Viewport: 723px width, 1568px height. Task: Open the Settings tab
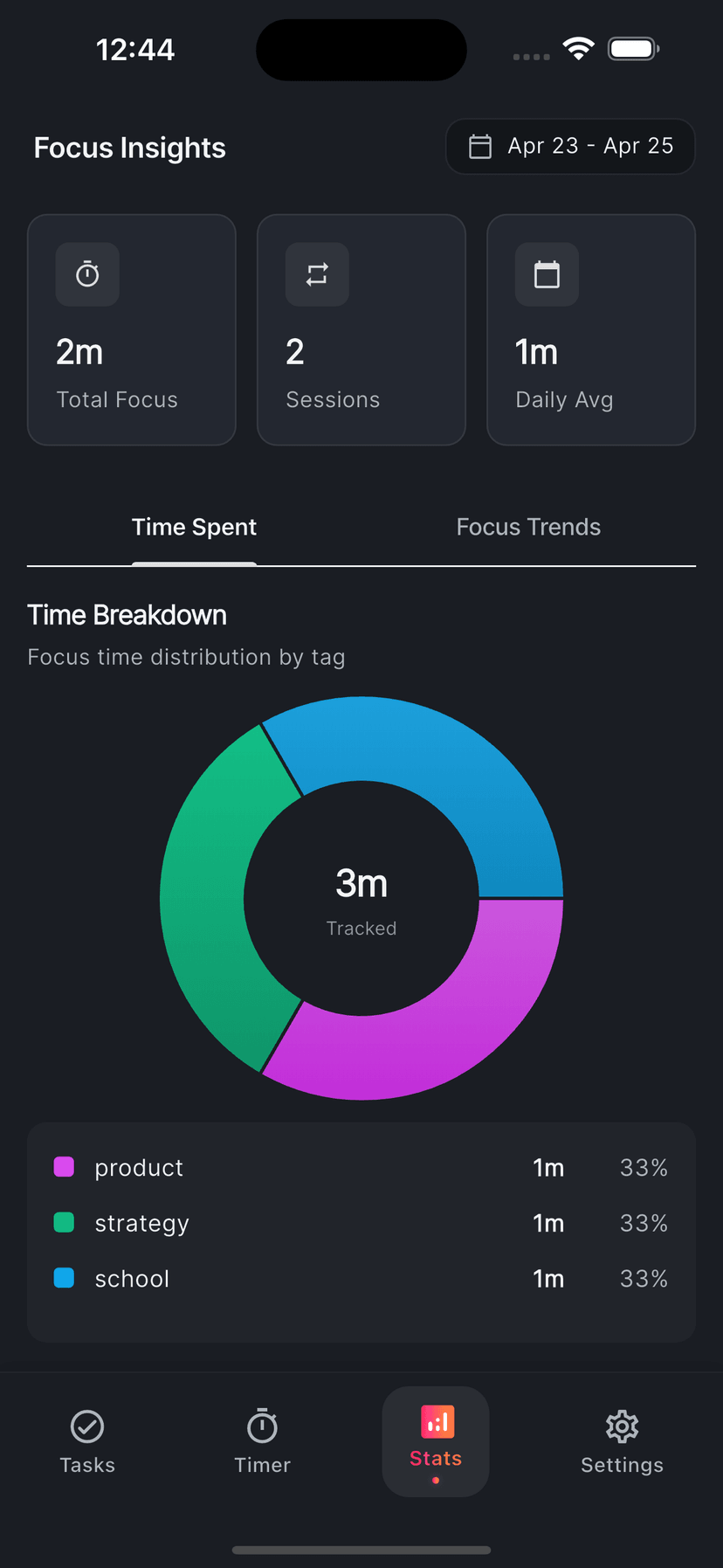pos(622,1440)
